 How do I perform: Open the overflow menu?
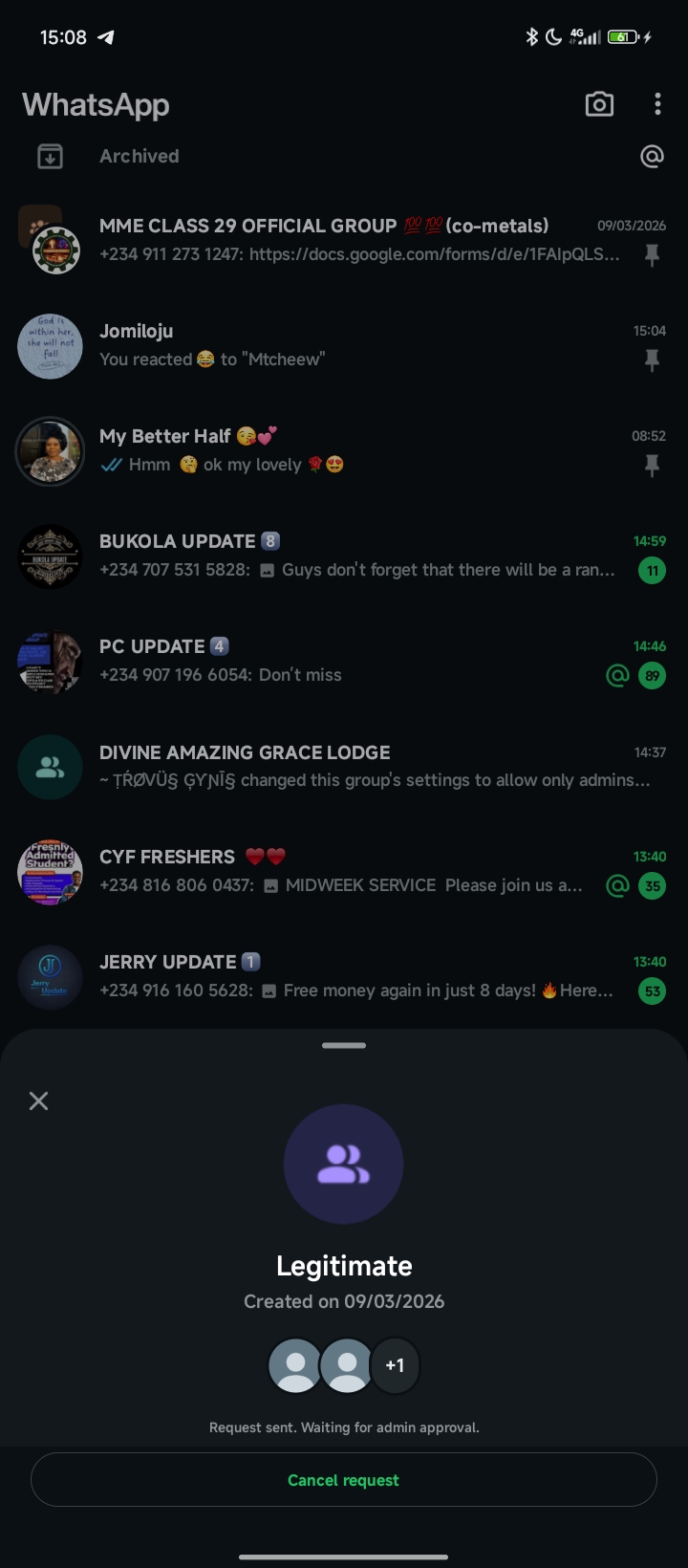657,104
